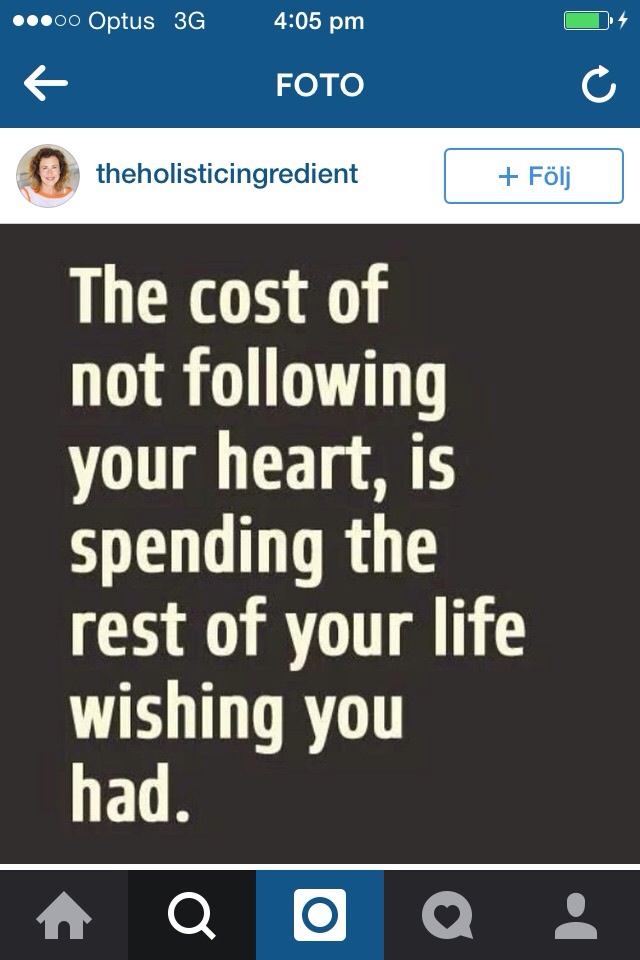Viewport: 640px width, 960px height.
Task: Open the camera tab
Action: tap(320, 915)
